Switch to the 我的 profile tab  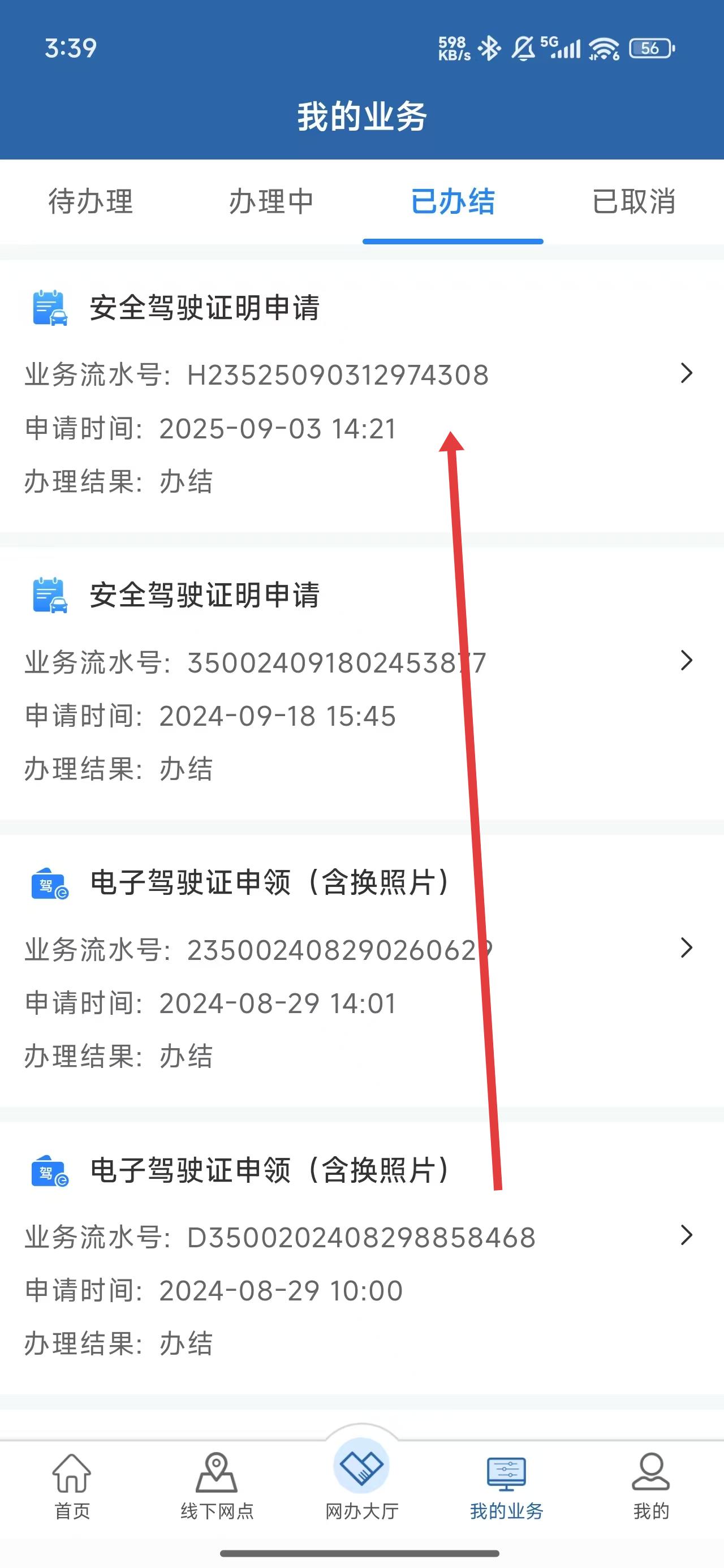click(651, 1487)
